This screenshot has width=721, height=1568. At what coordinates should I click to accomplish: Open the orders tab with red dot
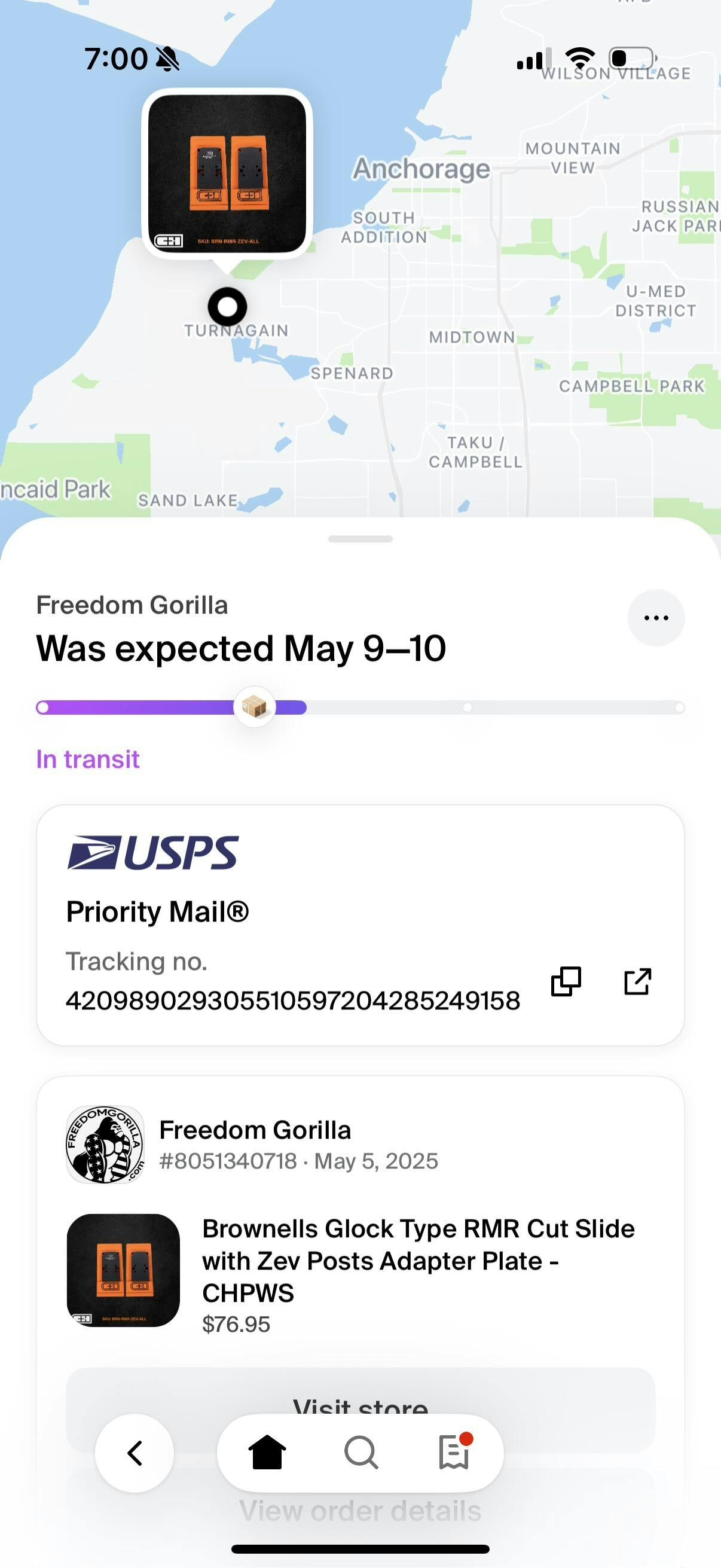(454, 1453)
